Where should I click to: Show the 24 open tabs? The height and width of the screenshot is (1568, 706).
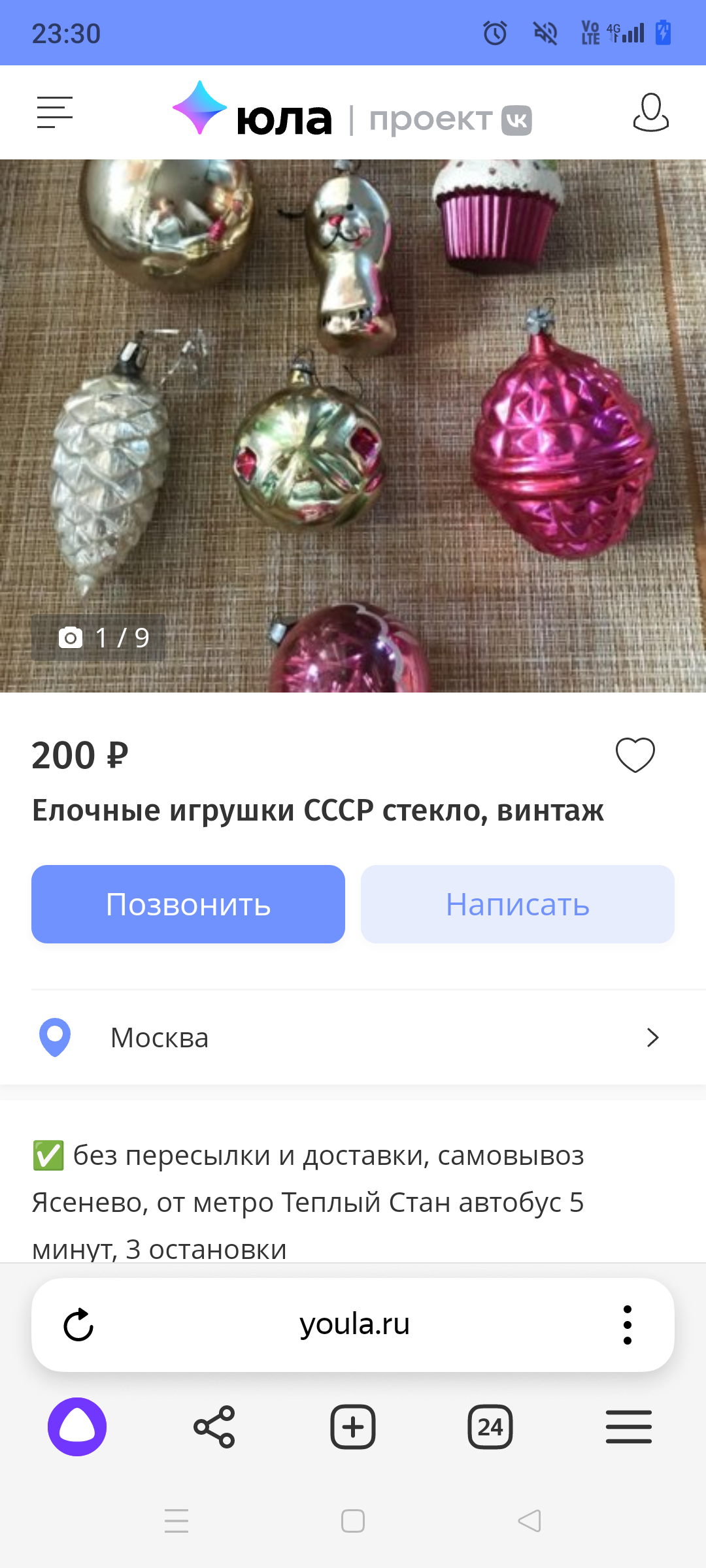[490, 1427]
